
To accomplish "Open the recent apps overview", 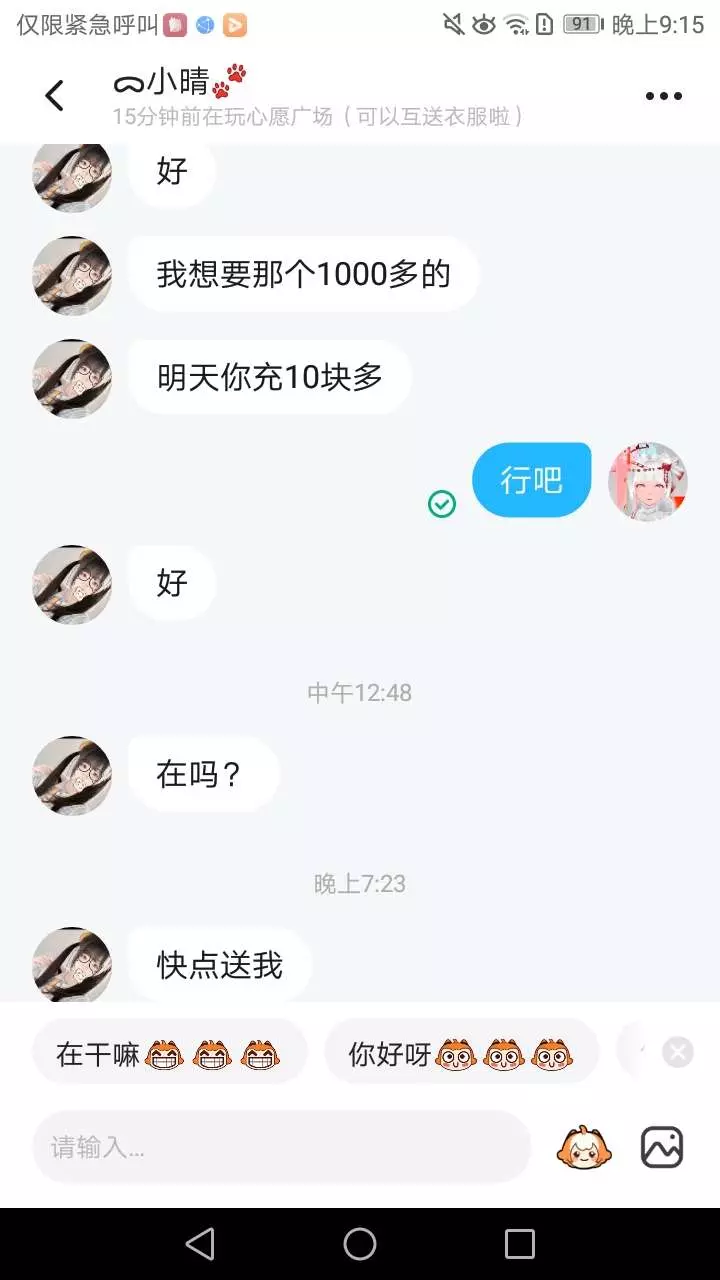I will [x=520, y=1244].
